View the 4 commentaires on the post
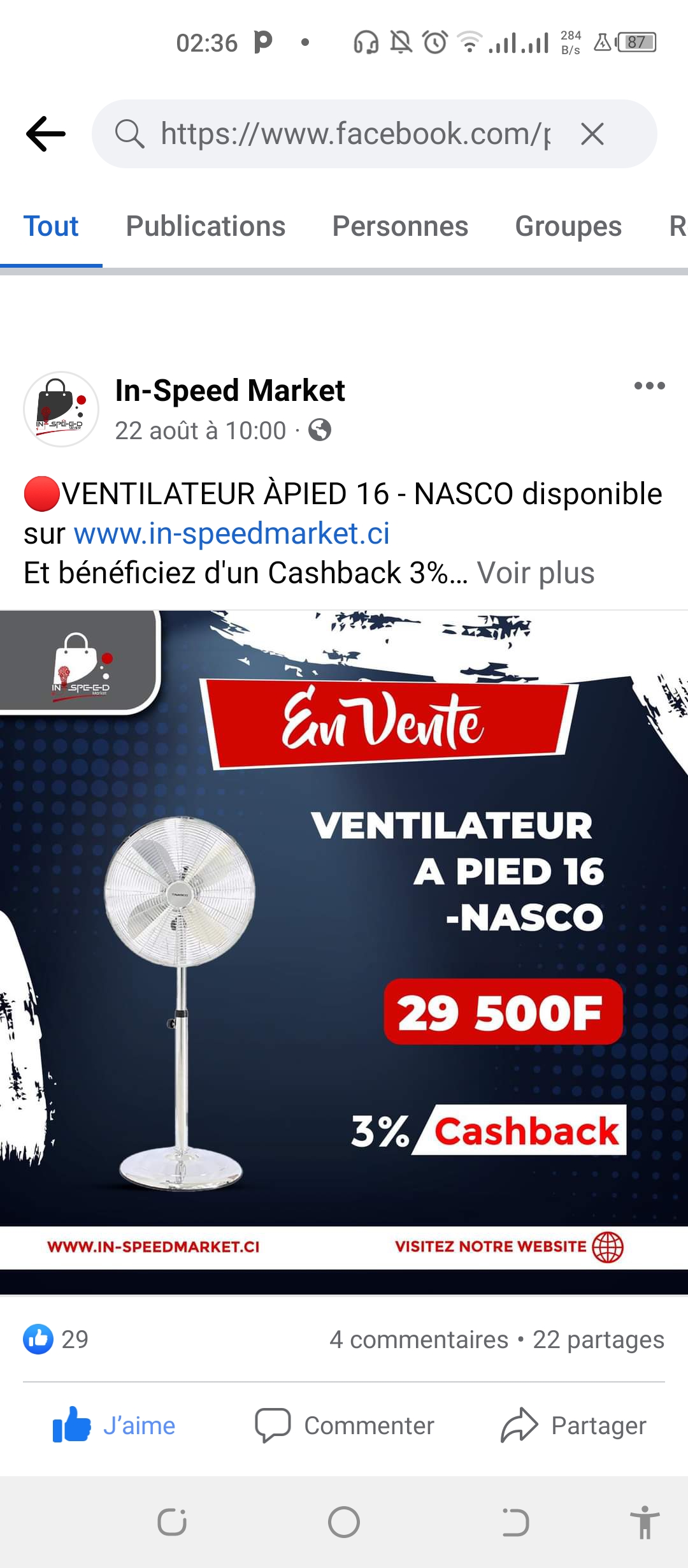This screenshot has width=688, height=1568. coord(419,1340)
